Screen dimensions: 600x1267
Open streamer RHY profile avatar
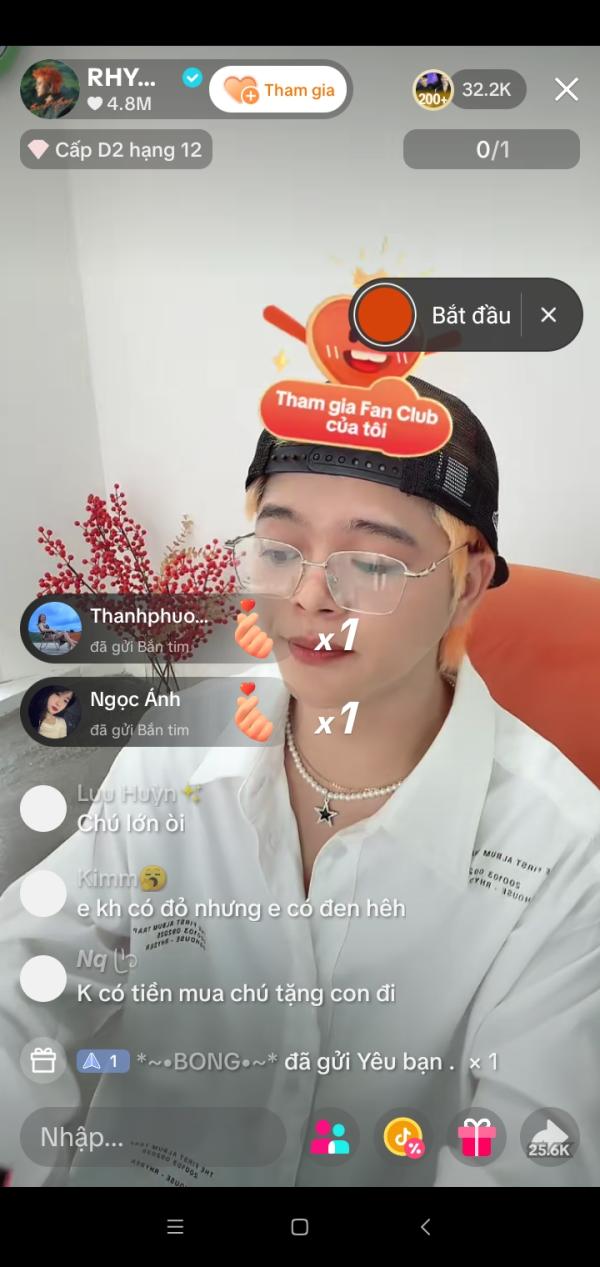(49, 89)
